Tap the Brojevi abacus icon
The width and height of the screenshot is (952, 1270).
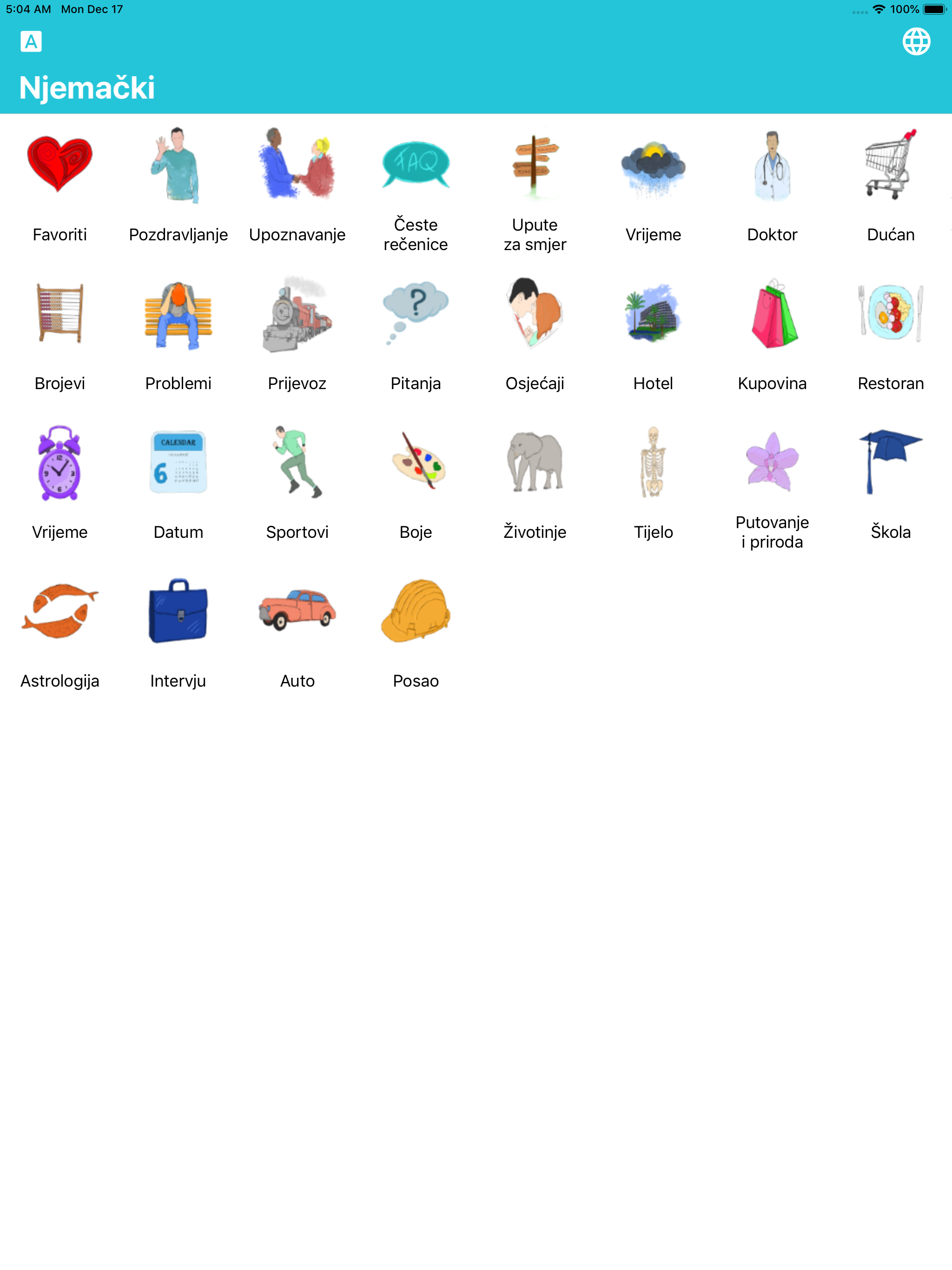coord(59,316)
